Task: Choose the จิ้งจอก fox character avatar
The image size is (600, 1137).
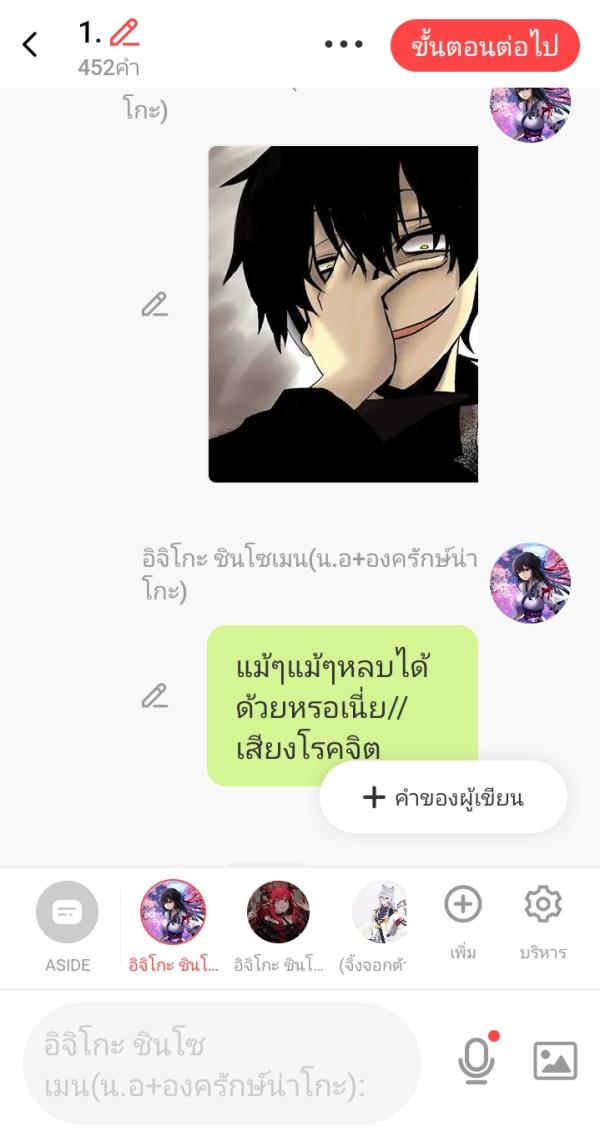Action: [380, 912]
